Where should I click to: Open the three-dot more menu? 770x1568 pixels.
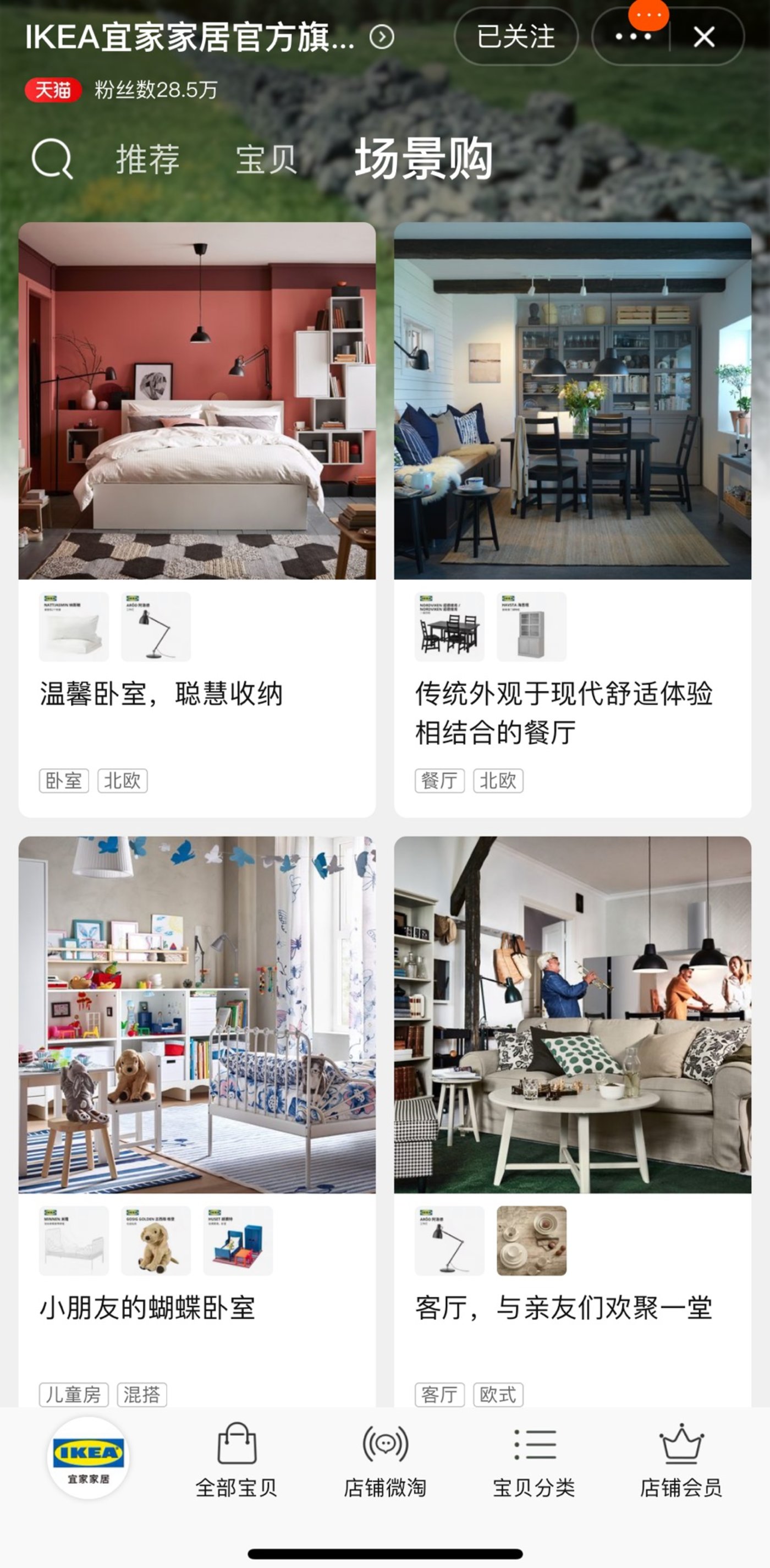[x=632, y=37]
